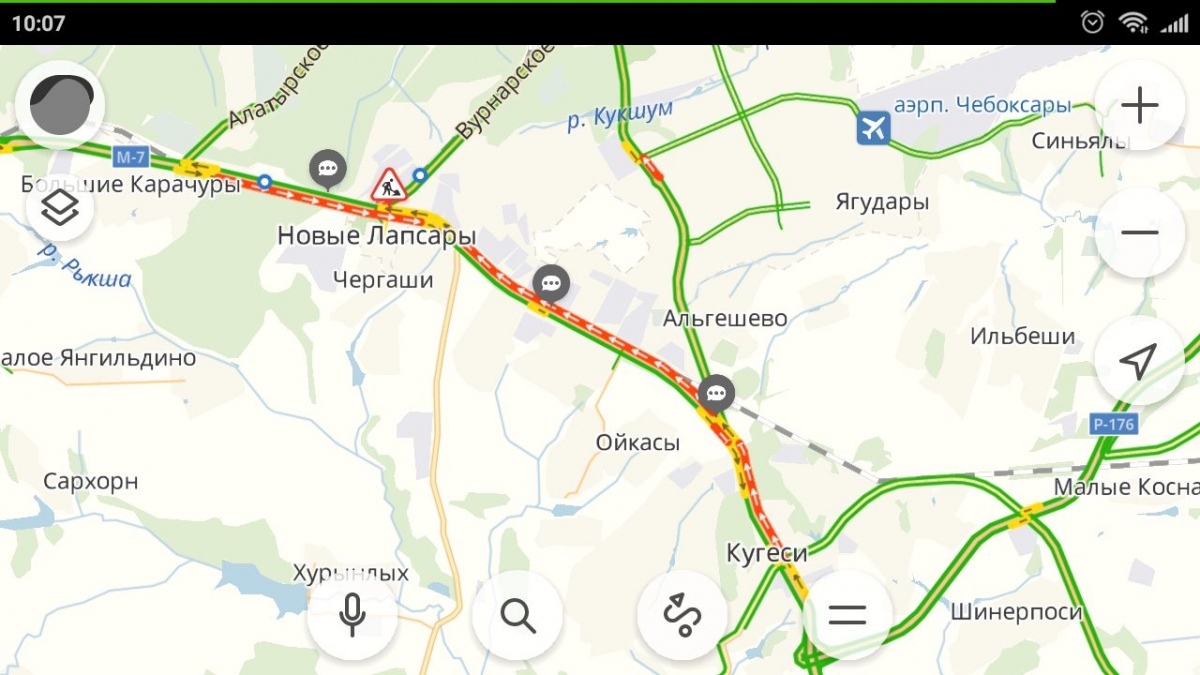The width and height of the screenshot is (1200, 675).
Task: Start voice search with the microphone
Action: pyautogui.click(x=352, y=615)
